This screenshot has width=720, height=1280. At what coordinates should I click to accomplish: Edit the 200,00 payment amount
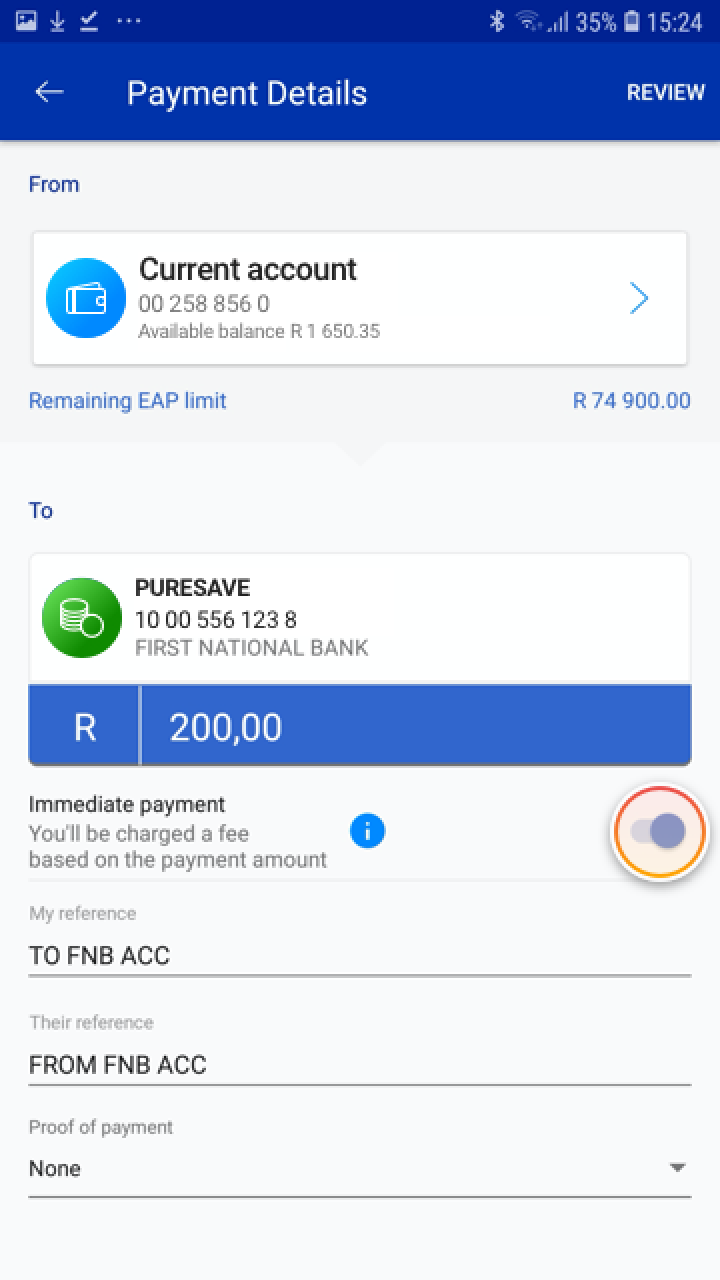click(x=414, y=727)
